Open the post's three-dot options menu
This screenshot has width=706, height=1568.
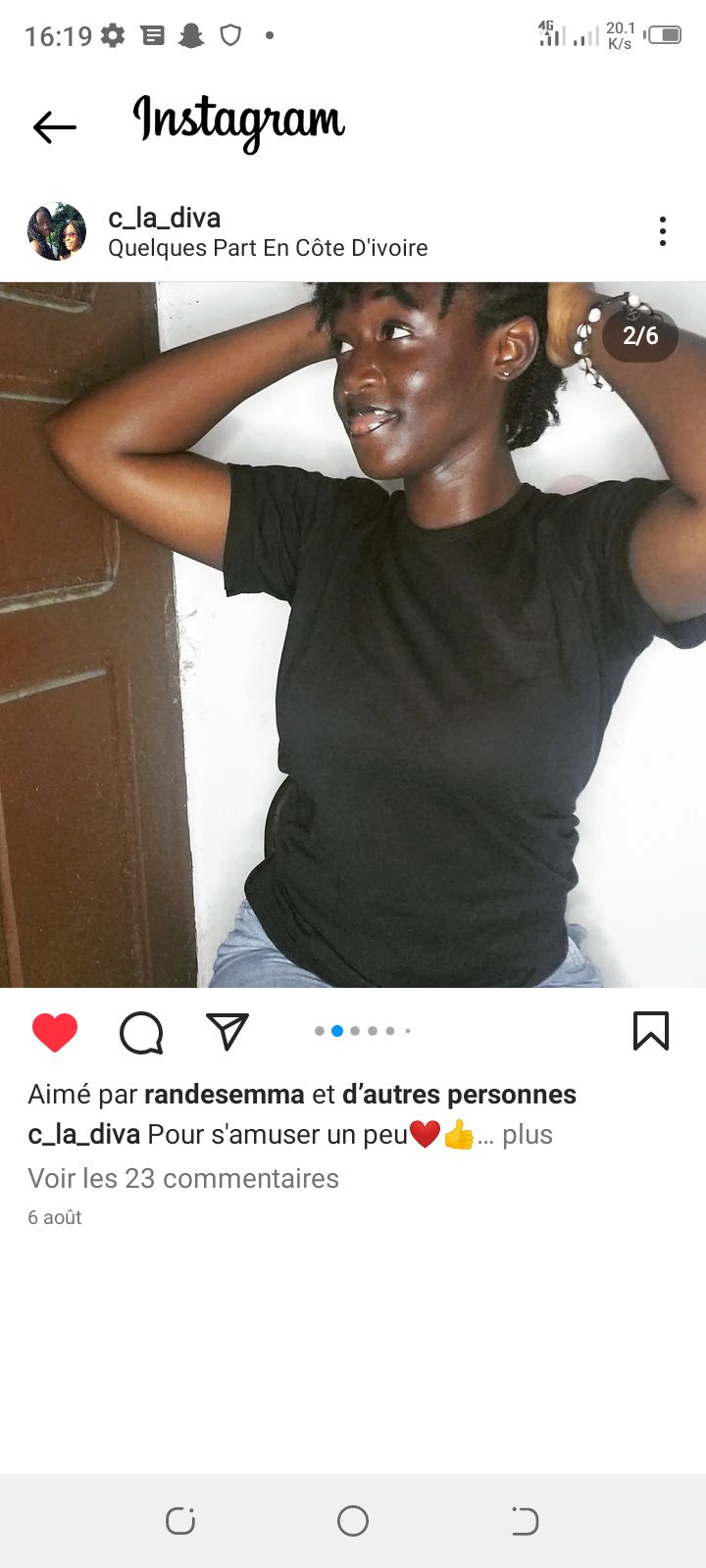point(663,231)
